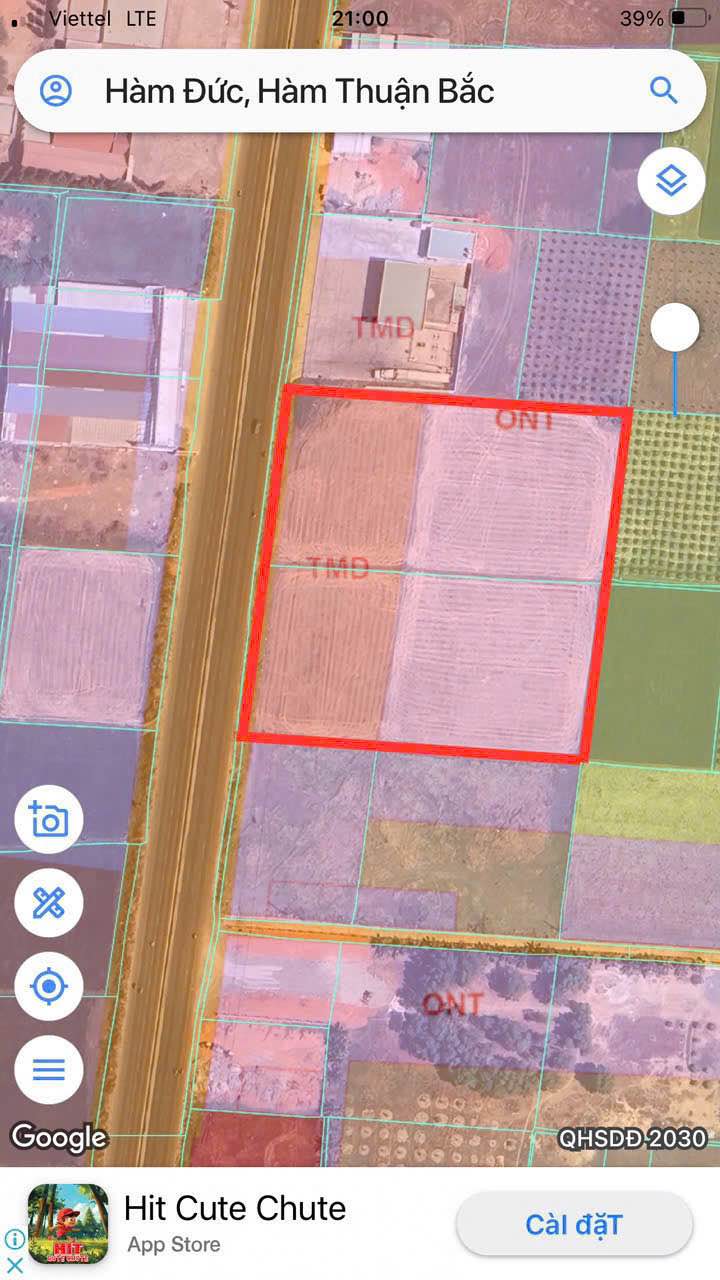This screenshot has width=720, height=1280.
Task: Close the ad banner
Action: coord(15,1265)
